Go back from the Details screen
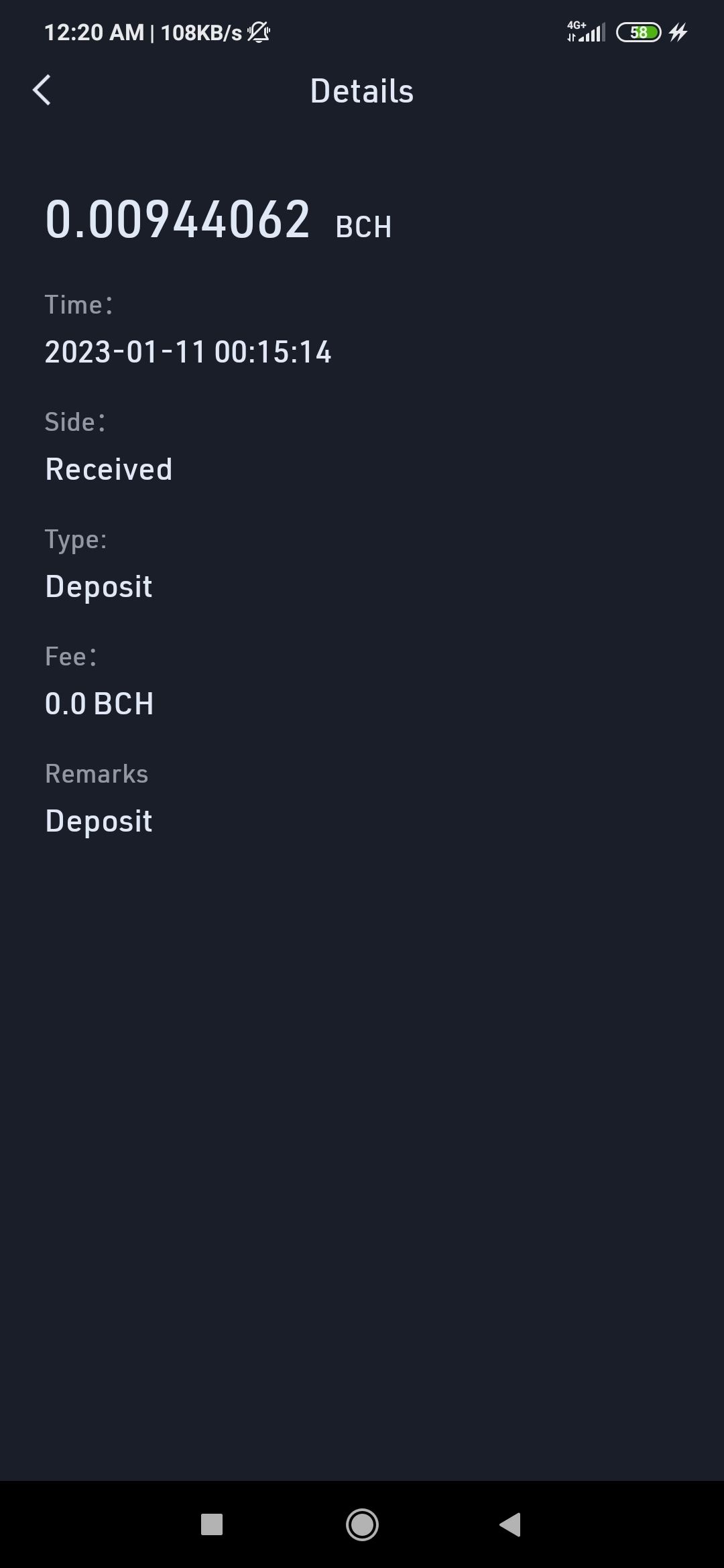This screenshot has height=1568, width=724. click(x=42, y=90)
